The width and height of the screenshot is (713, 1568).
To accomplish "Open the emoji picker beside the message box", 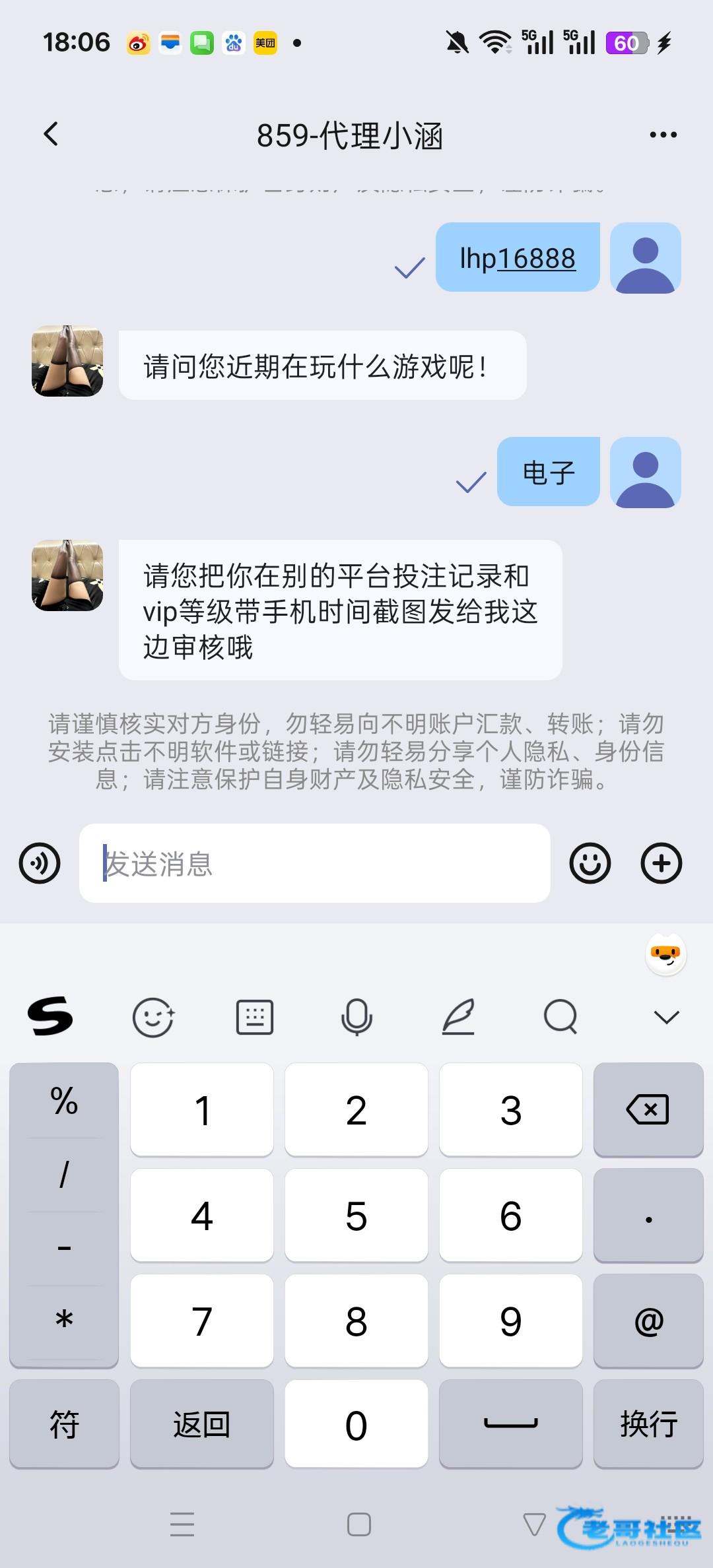I will pyautogui.click(x=590, y=863).
